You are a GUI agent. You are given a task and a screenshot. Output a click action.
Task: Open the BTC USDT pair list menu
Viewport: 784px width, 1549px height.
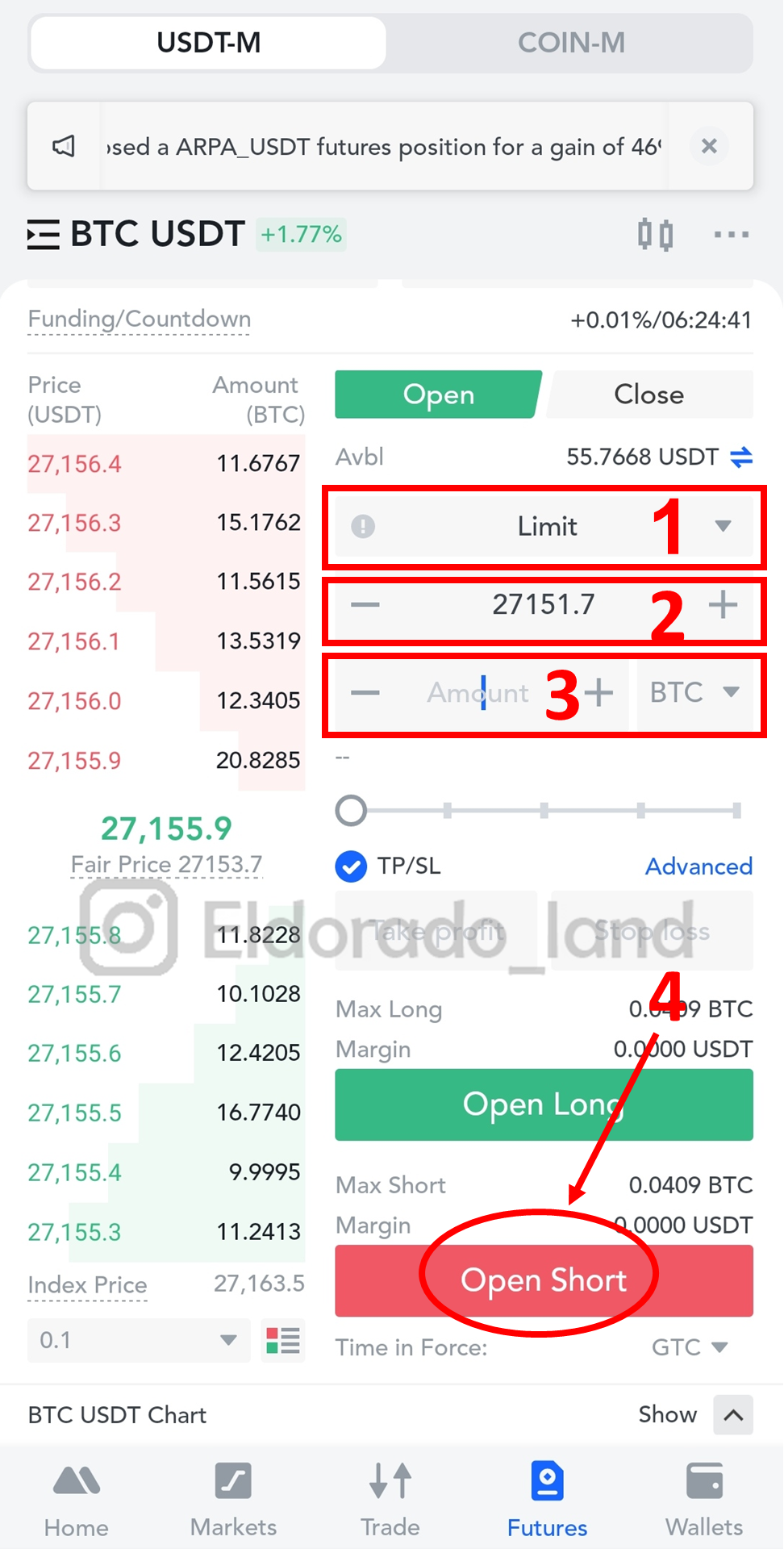coord(44,235)
